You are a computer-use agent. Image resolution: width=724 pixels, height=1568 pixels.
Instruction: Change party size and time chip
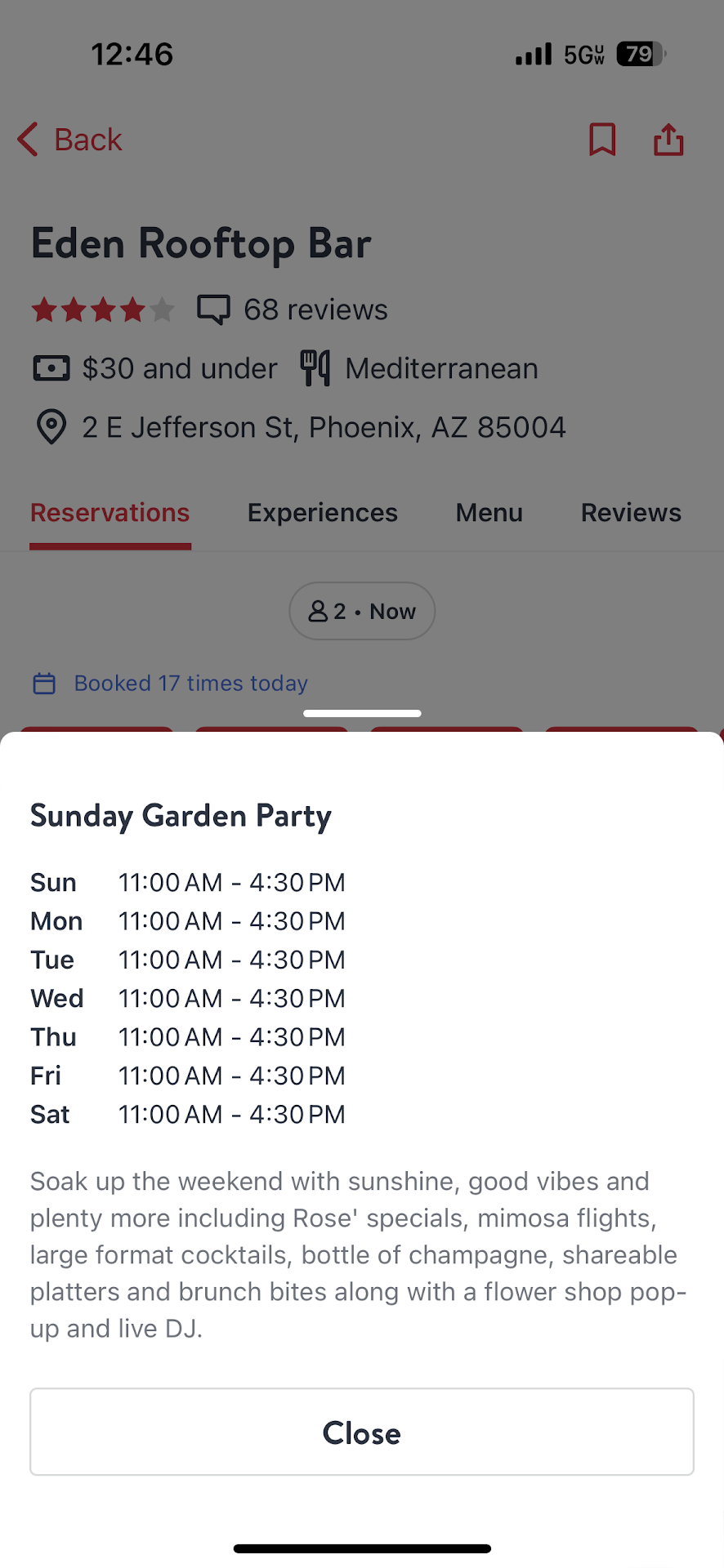click(x=362, y=611)
